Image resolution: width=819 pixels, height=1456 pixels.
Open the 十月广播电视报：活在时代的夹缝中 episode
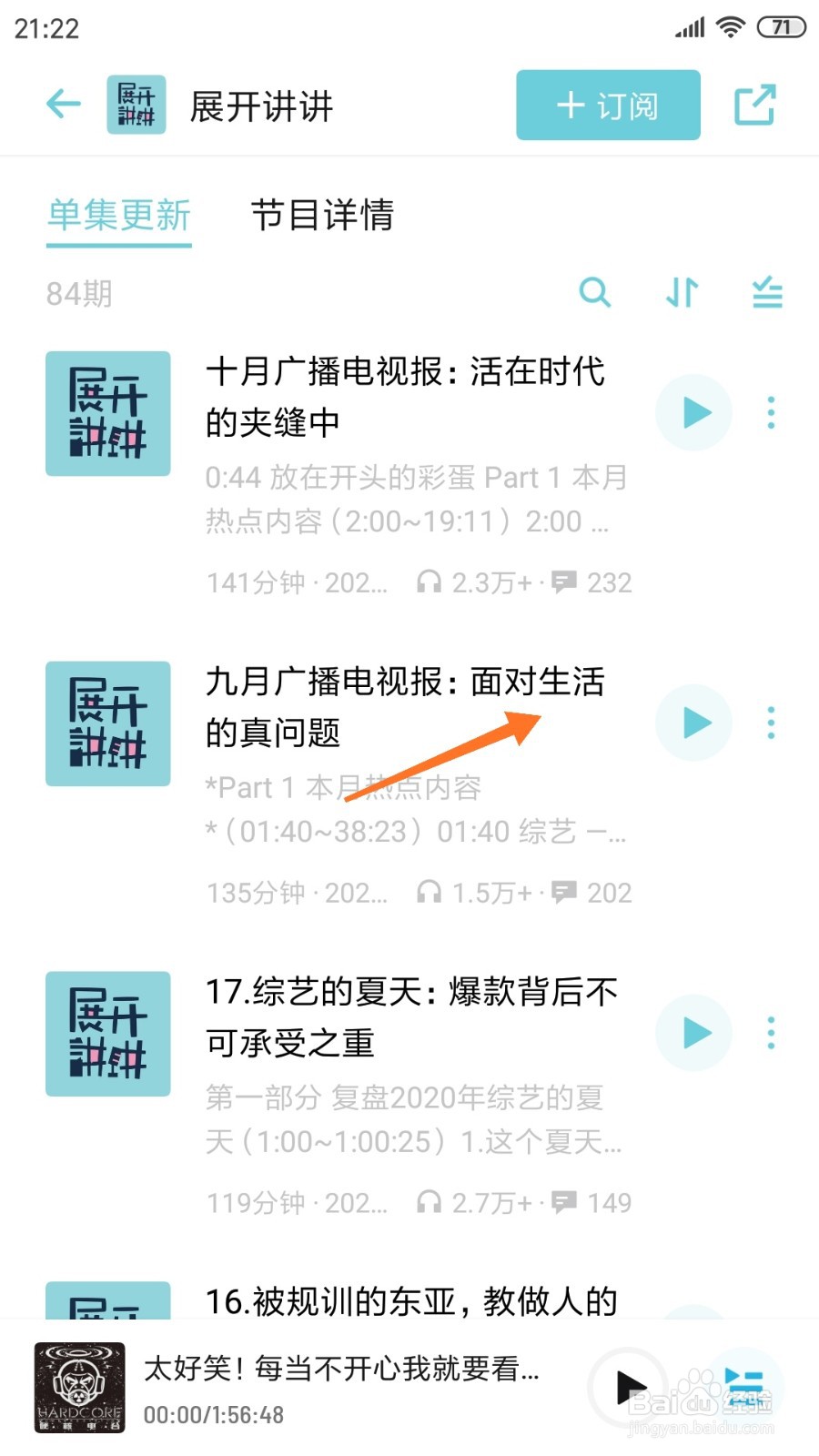405,397
